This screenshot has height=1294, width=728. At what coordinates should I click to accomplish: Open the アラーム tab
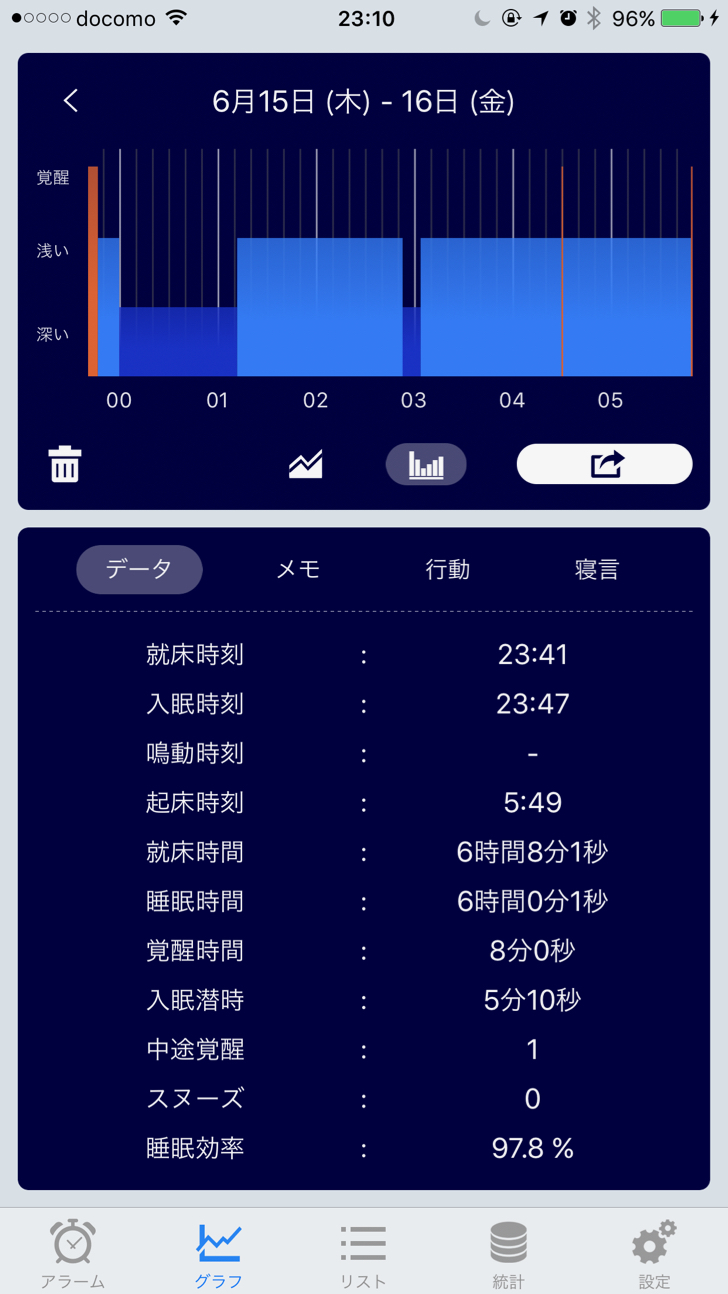pos(73,1251)
